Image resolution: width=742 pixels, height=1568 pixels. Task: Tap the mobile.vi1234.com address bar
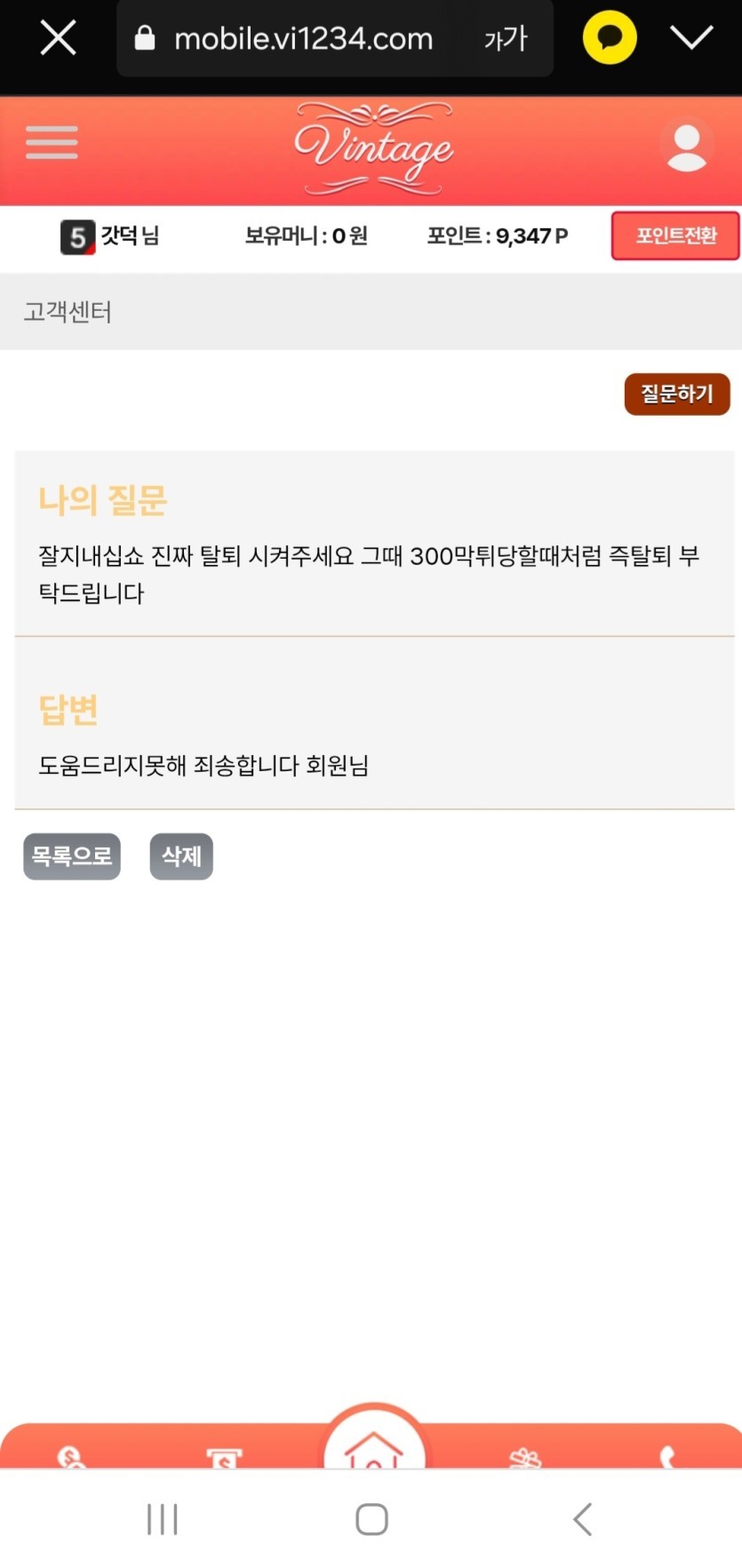coord(302,38)
